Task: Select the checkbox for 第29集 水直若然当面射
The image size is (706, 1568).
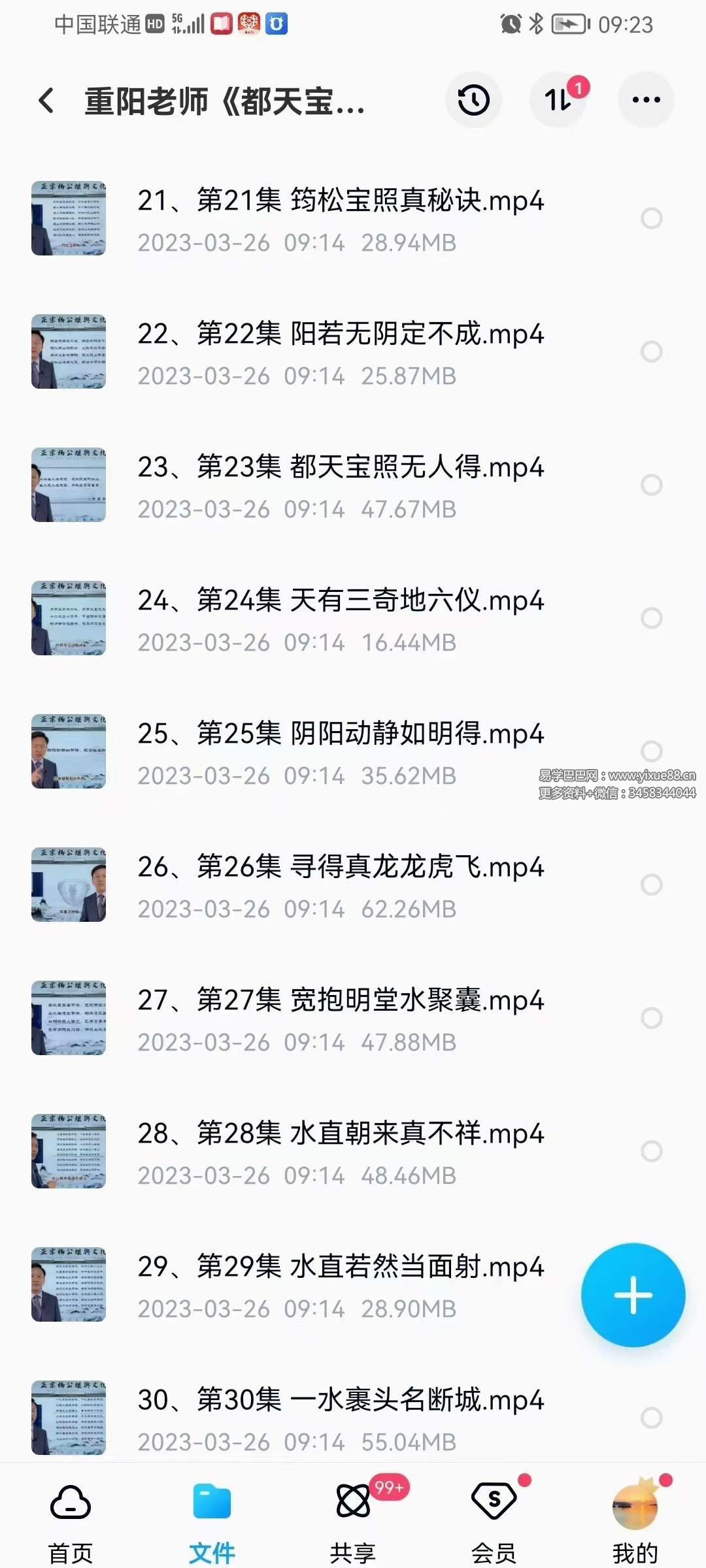Action: [651, 1284]
